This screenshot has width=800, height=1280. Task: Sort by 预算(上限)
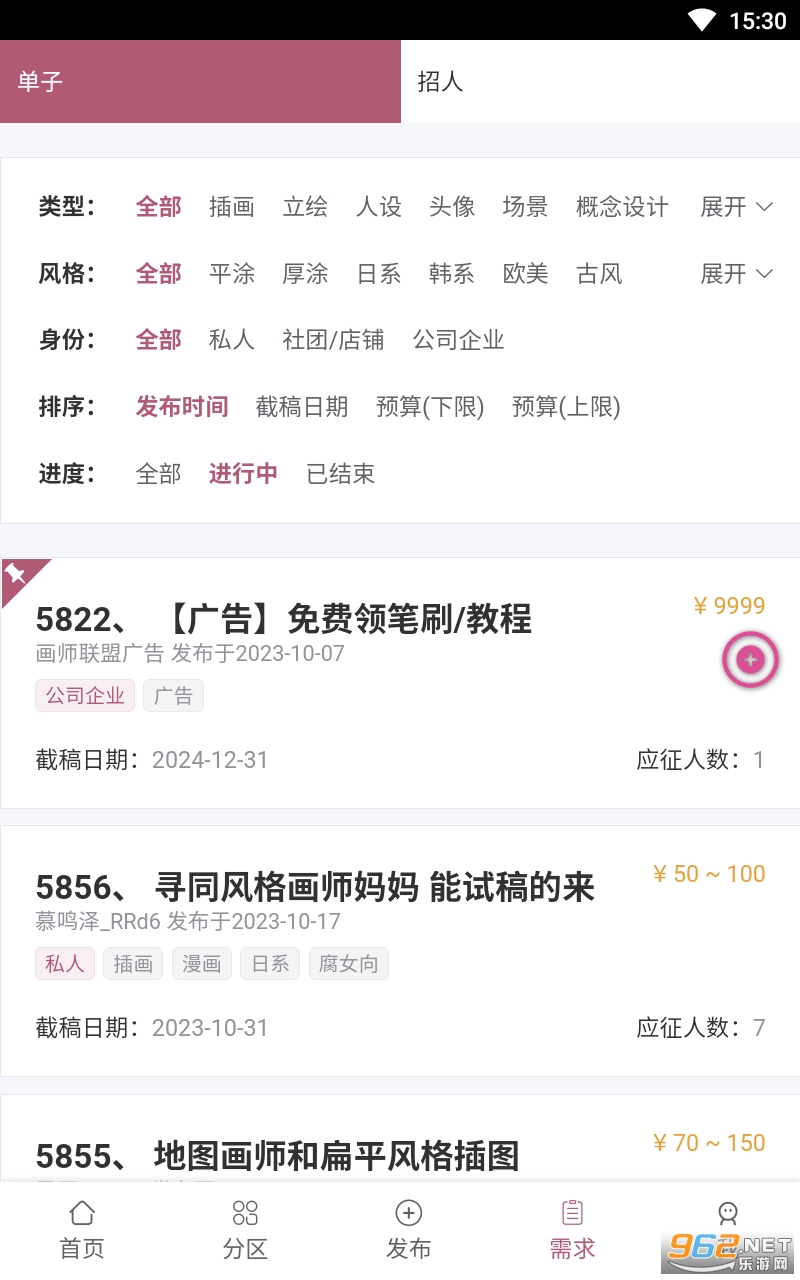(566, 407)
